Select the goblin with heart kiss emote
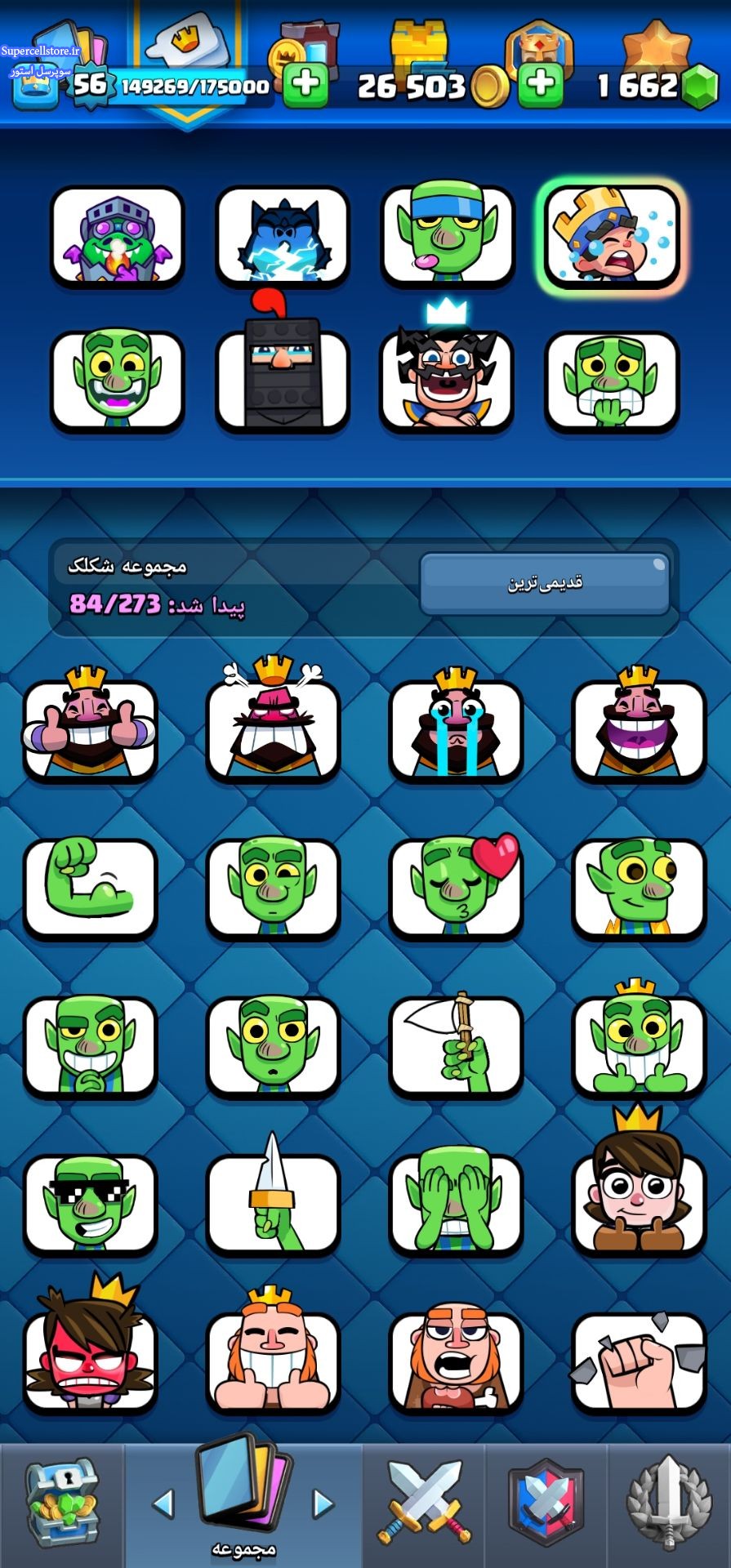The image size is (731, 1568). pos(456,887)
